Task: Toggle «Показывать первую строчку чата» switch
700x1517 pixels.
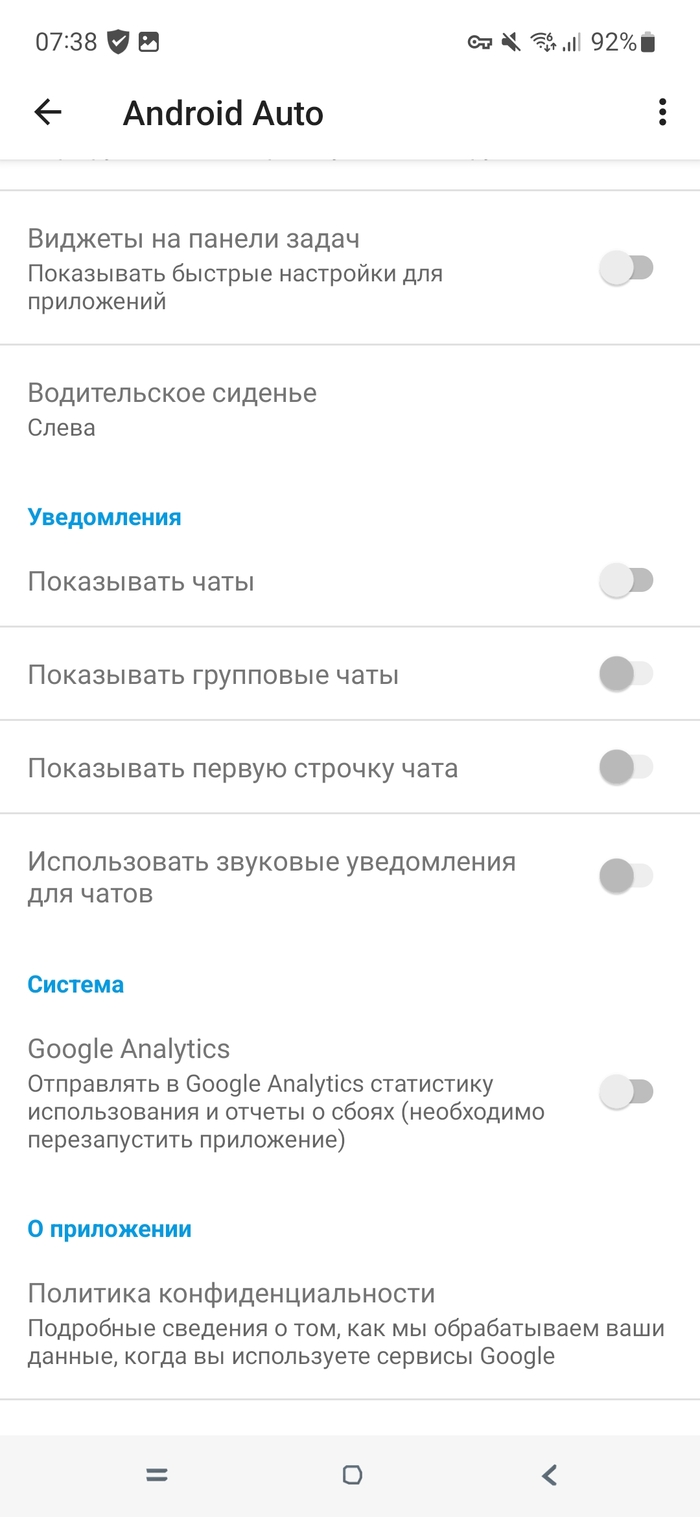Action: click(626, 768)
